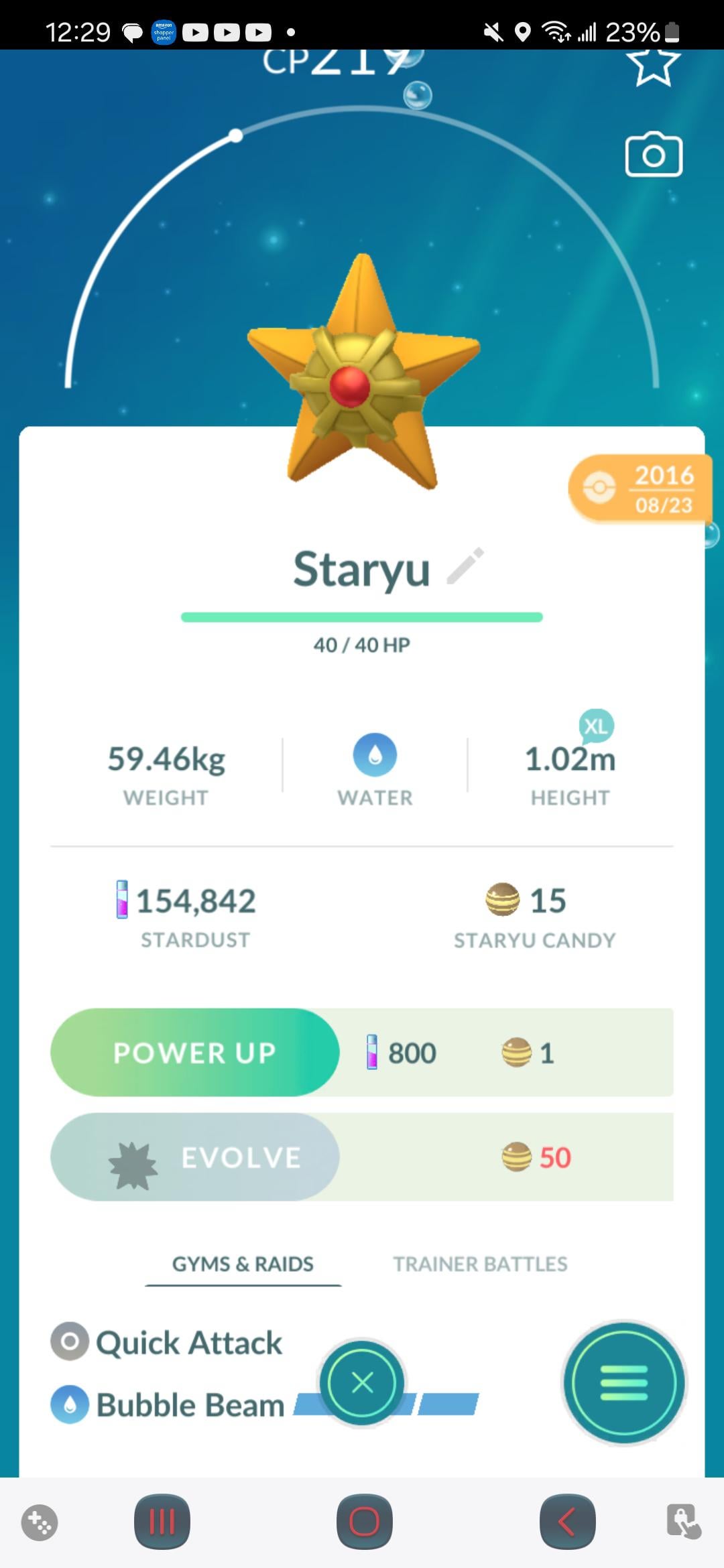
Task: Open recent apps from the navigation bar
Action: point(162,1521)
